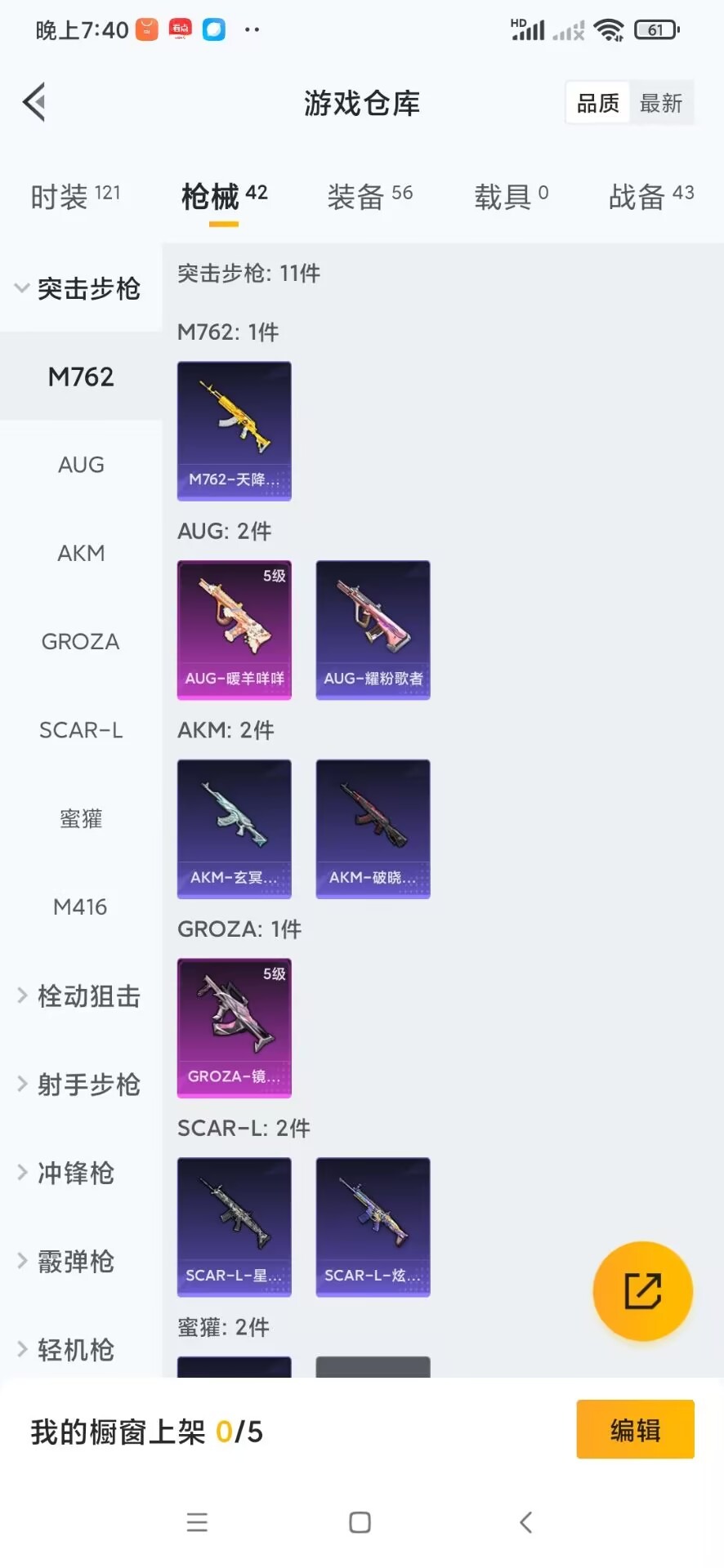Open the AUG-耀粉歌者 skin card
The width and height of the screenshot is (724, 1568).
tap(373, 630)
